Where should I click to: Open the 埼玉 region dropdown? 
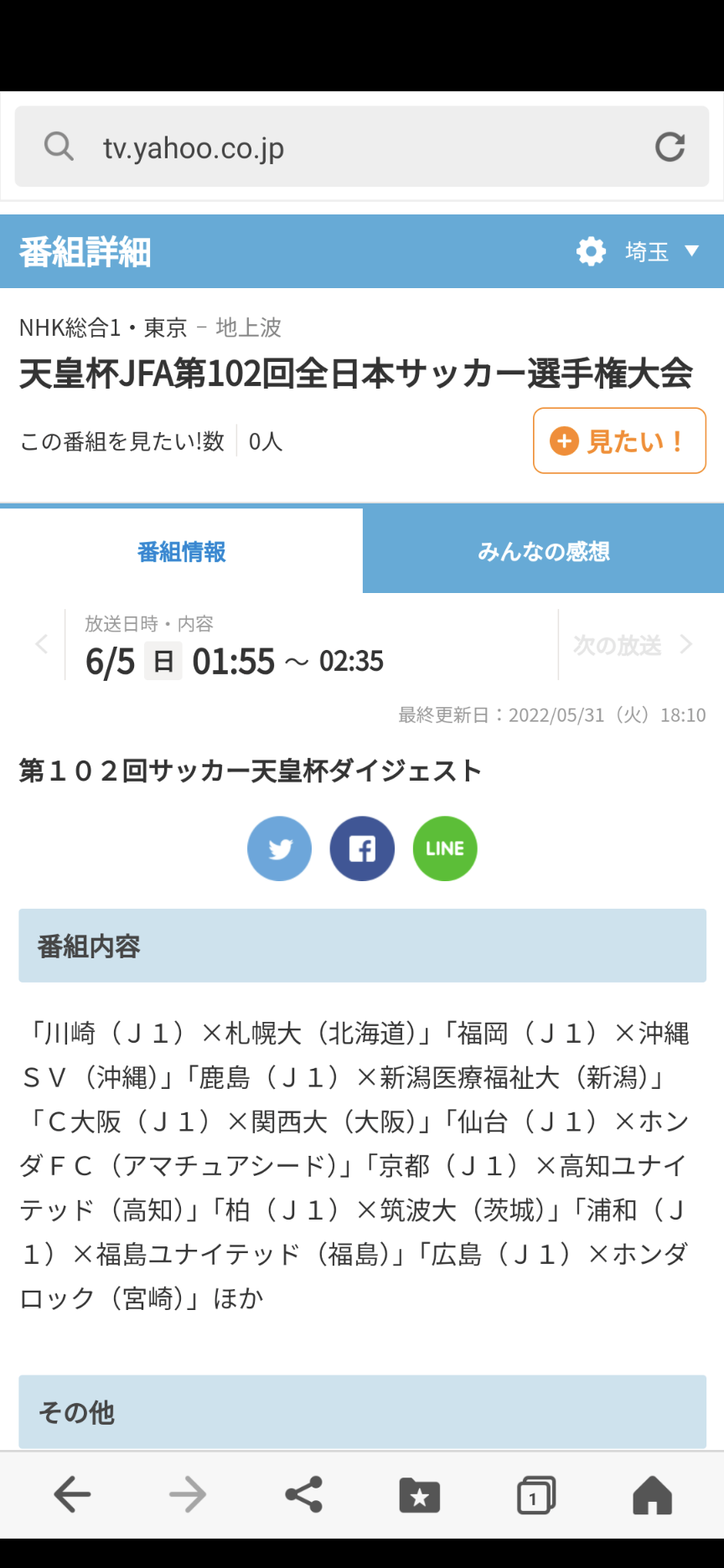(662, 251)
